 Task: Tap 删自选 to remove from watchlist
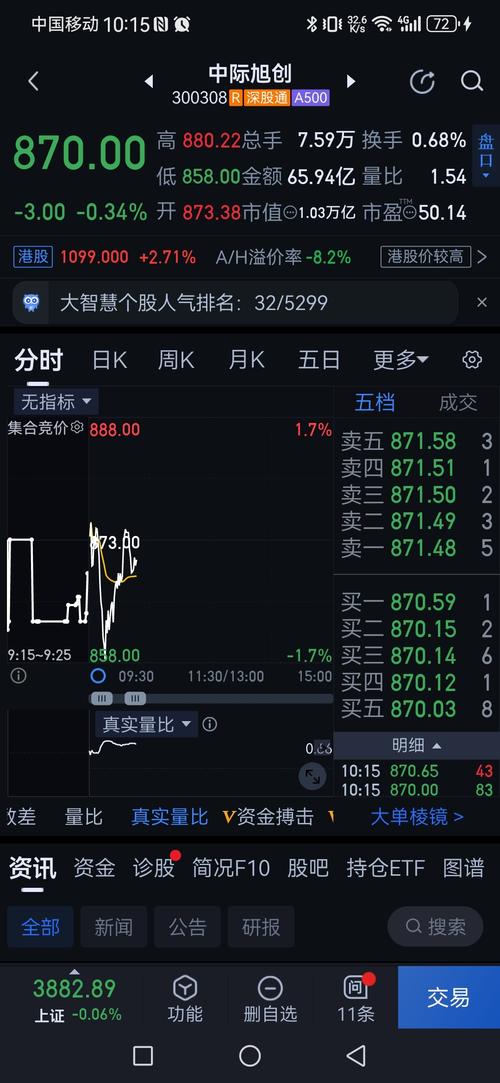pos(270,999)
